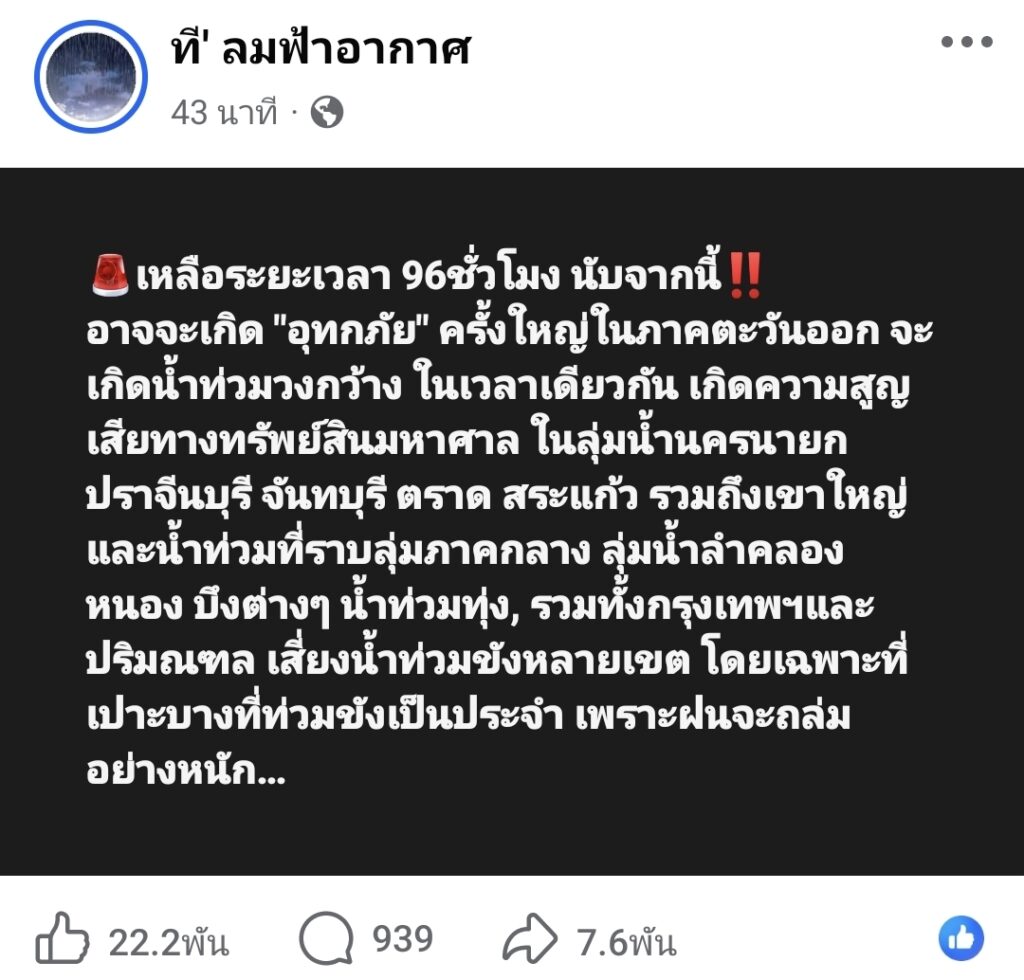Open the three-dot post options menu
1024x980 pixels.
point(967,42)
